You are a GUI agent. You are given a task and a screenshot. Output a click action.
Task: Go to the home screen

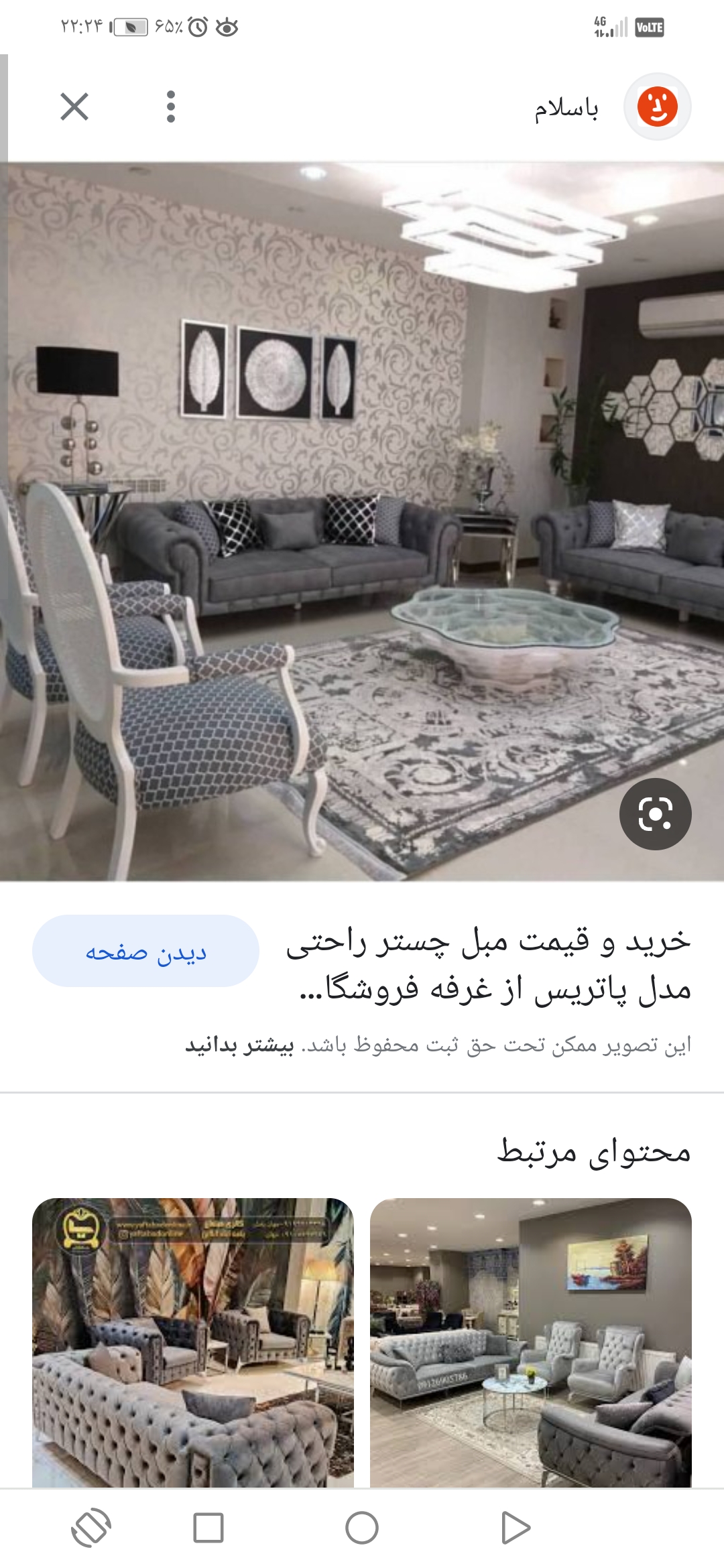pyautogui.click(x=362, y=1528)
